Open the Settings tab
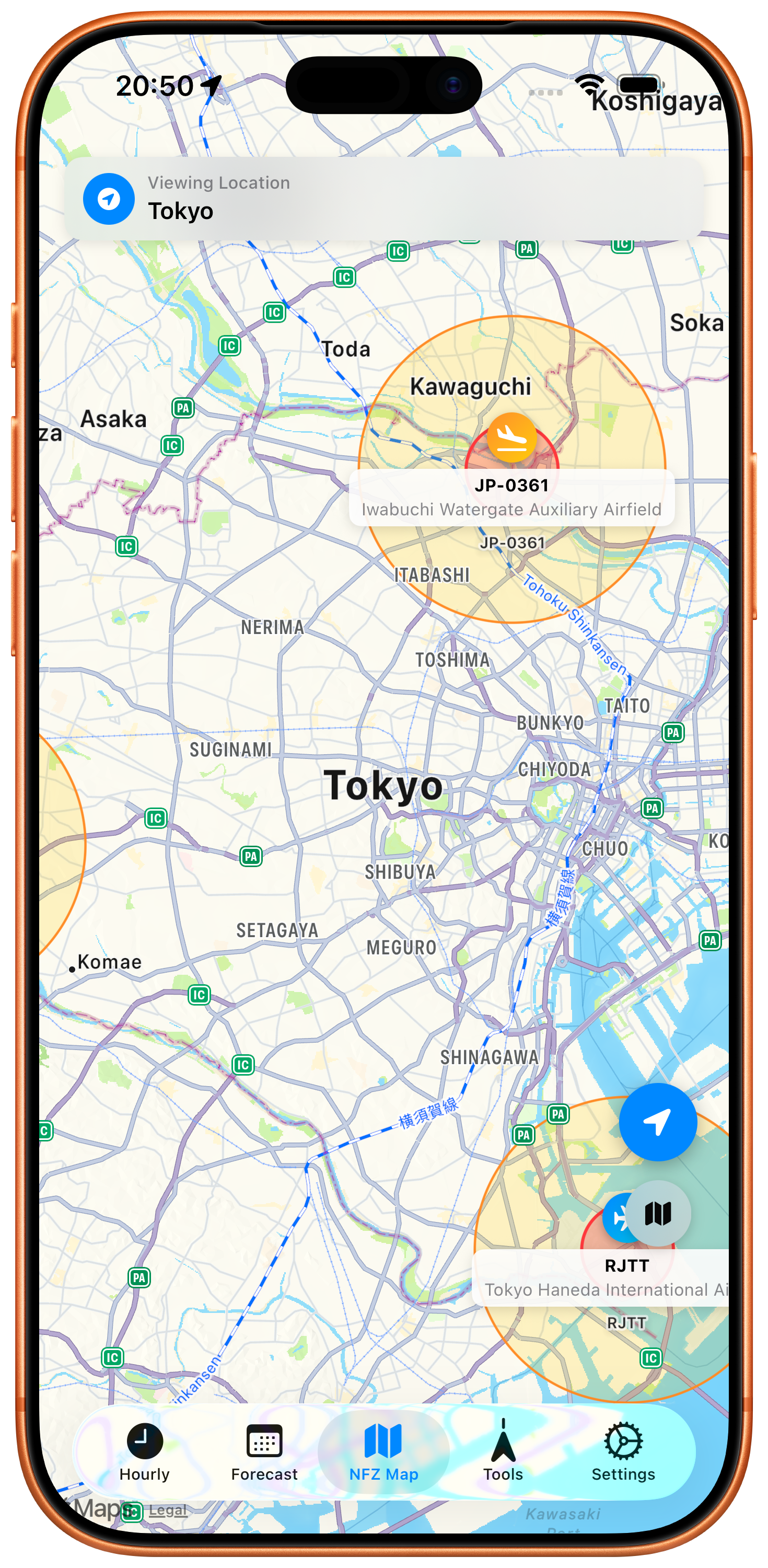Viewport: 768px width, 1568px height. coord(623,1452)
